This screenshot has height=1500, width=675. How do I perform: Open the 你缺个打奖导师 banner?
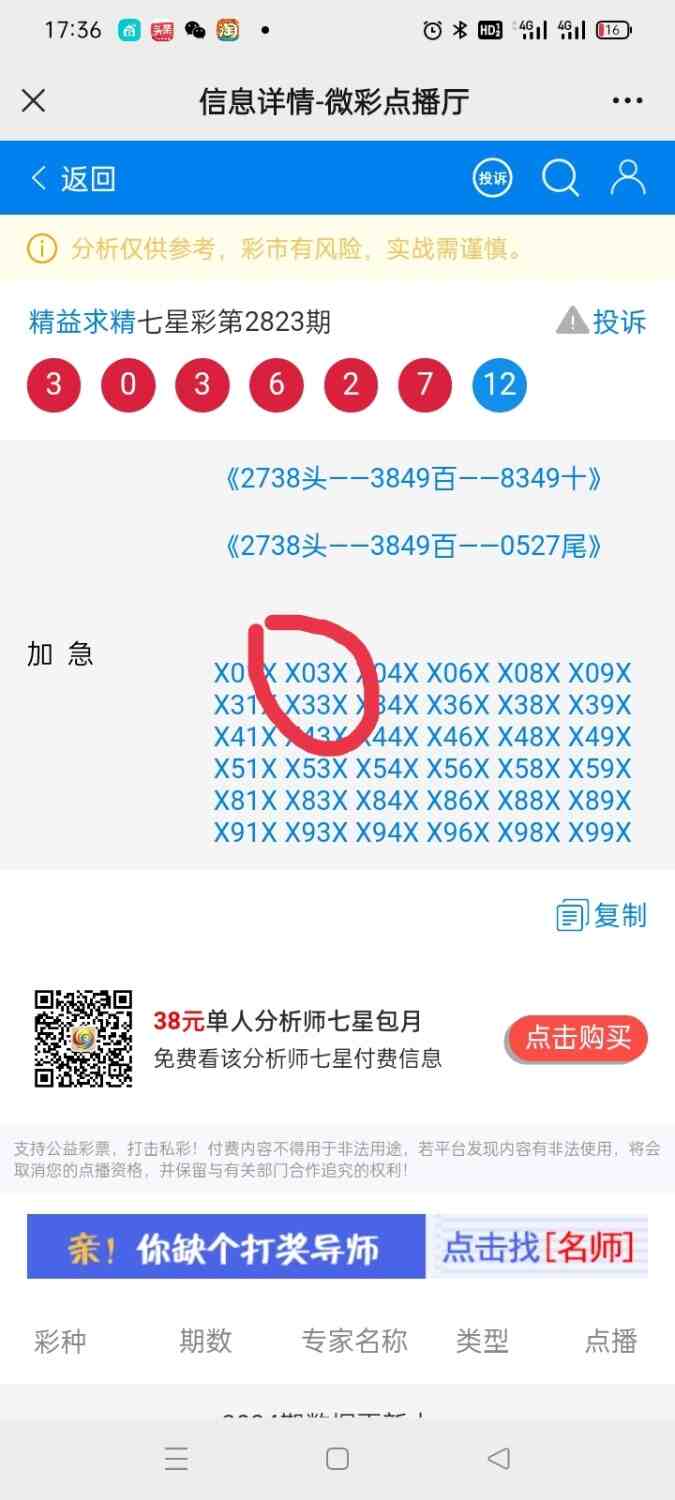coord(226,1247)
